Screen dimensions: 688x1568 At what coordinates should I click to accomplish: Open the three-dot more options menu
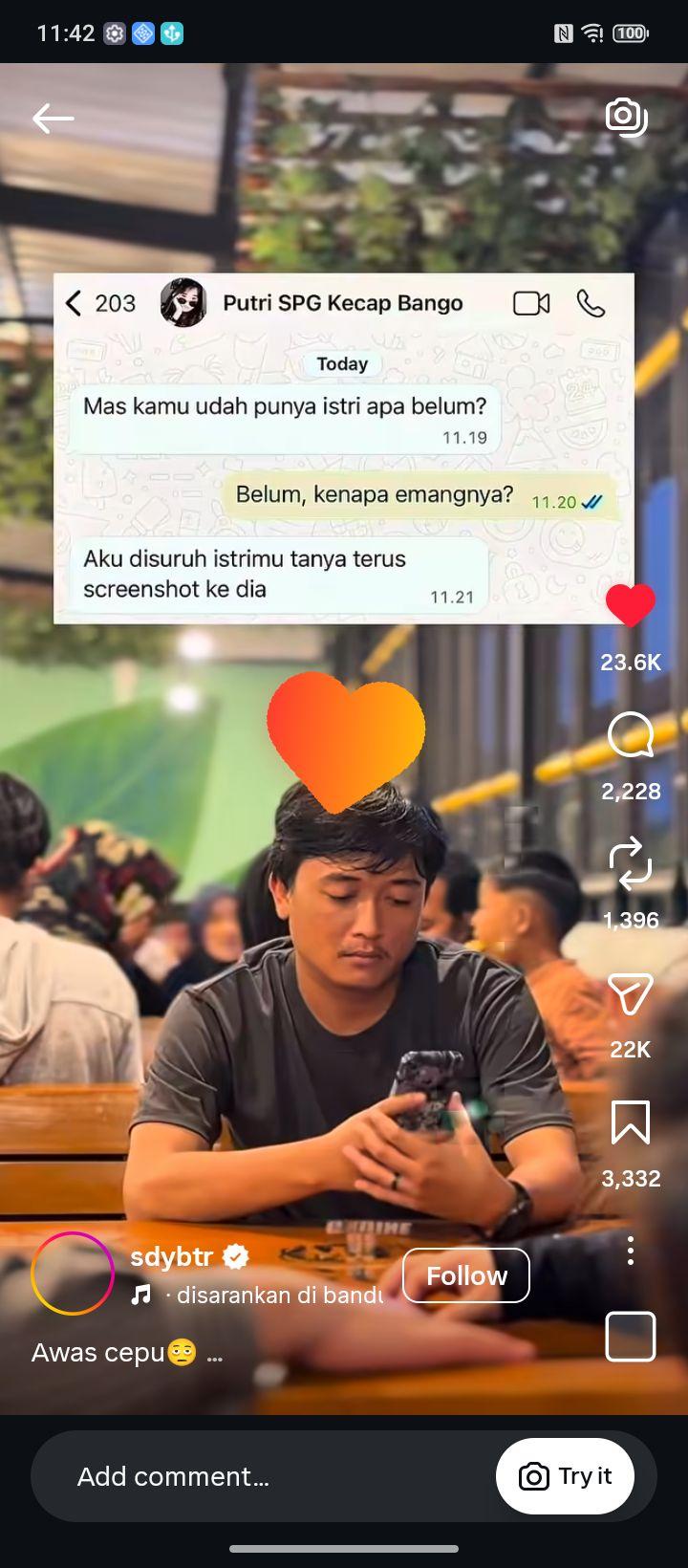pos(631,1251)
